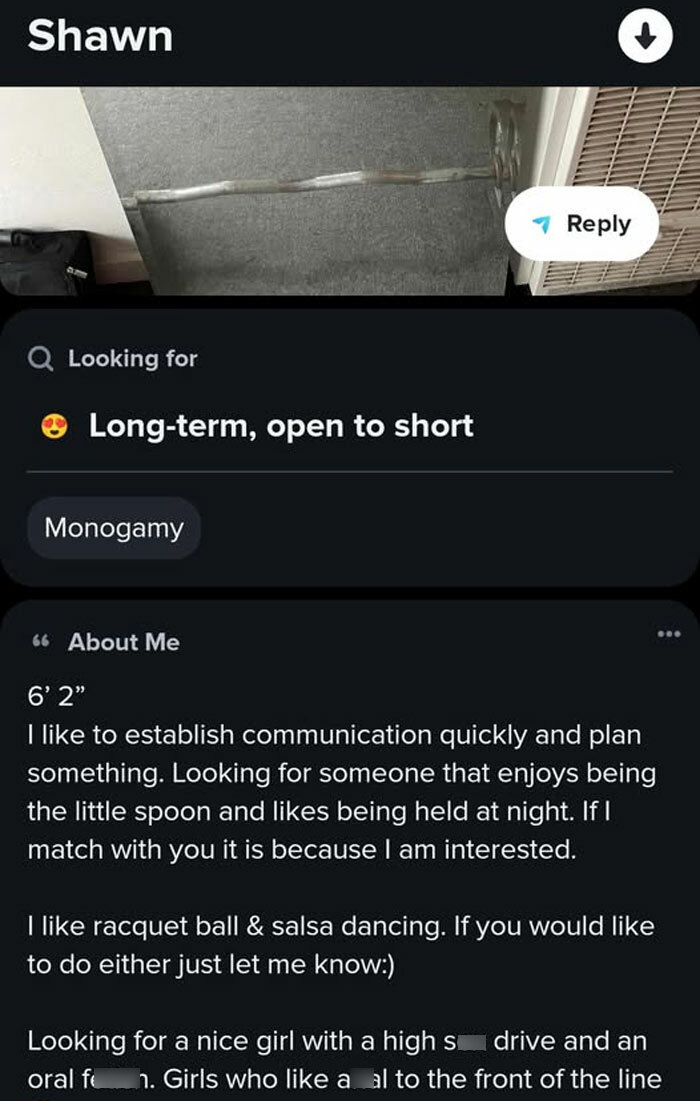Open the About Me overflow menu
700x1101 pixels.
(668, 633)
